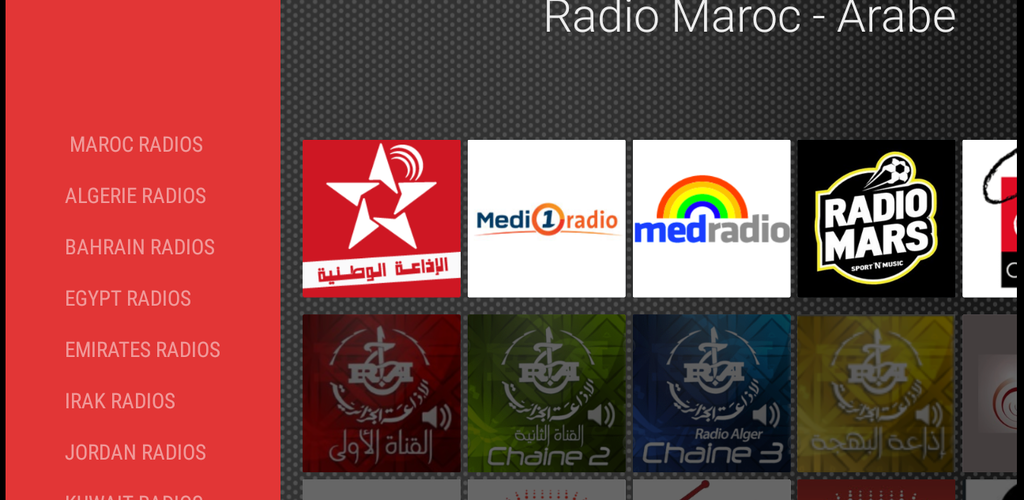Tune in to Radio Alger Chaine 3
This screenshot has height=500, width=1024.
pos(712,393)
